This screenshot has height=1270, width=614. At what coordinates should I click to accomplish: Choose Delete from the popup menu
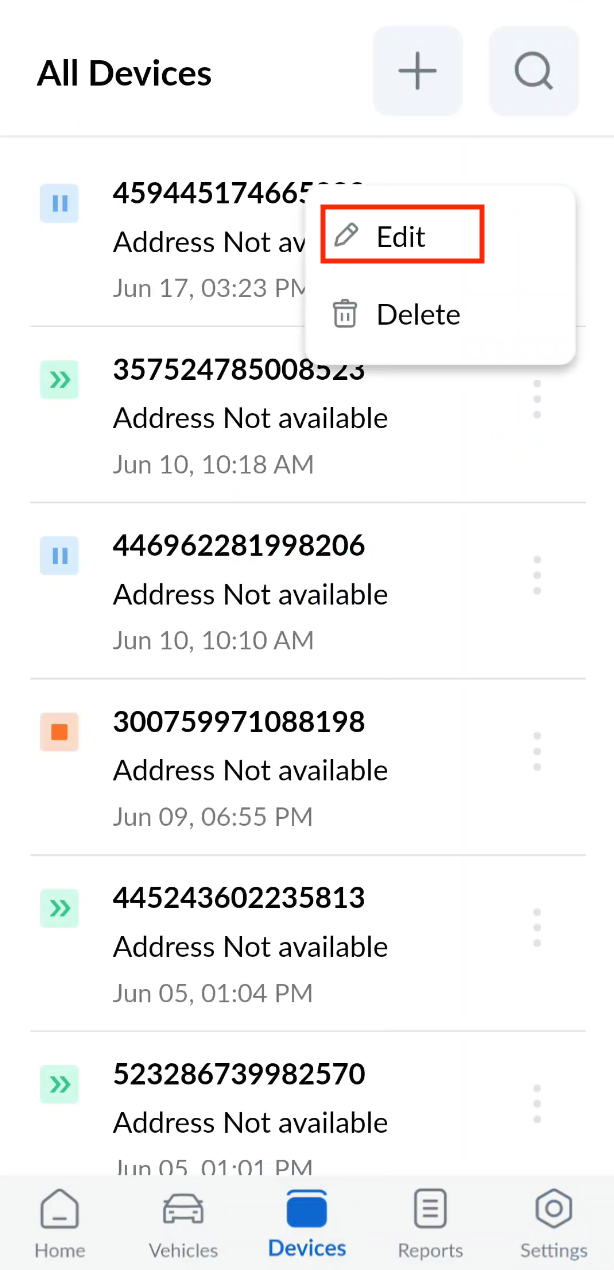417,314
